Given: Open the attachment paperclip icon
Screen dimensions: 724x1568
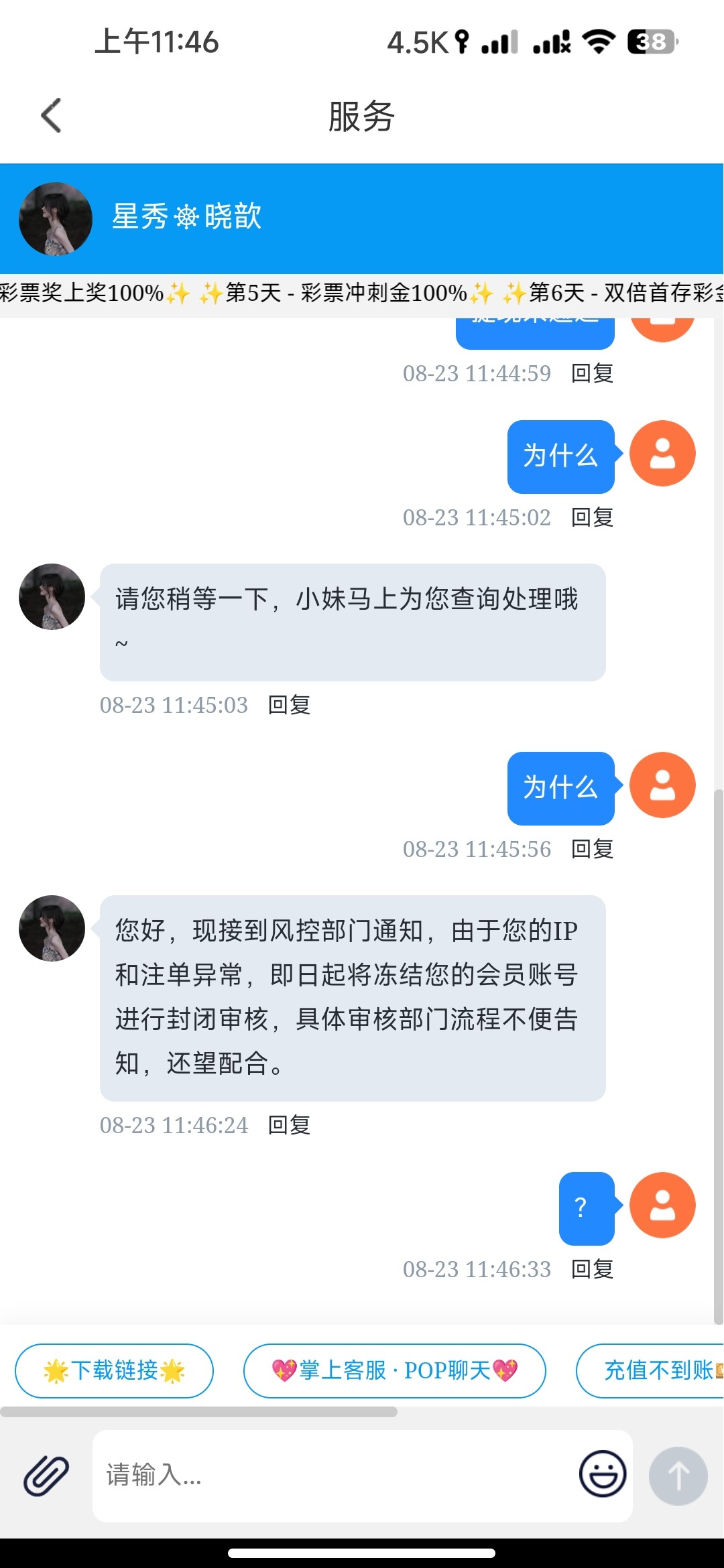Looking at the screenshot, I should click(x=46, y=1476).
